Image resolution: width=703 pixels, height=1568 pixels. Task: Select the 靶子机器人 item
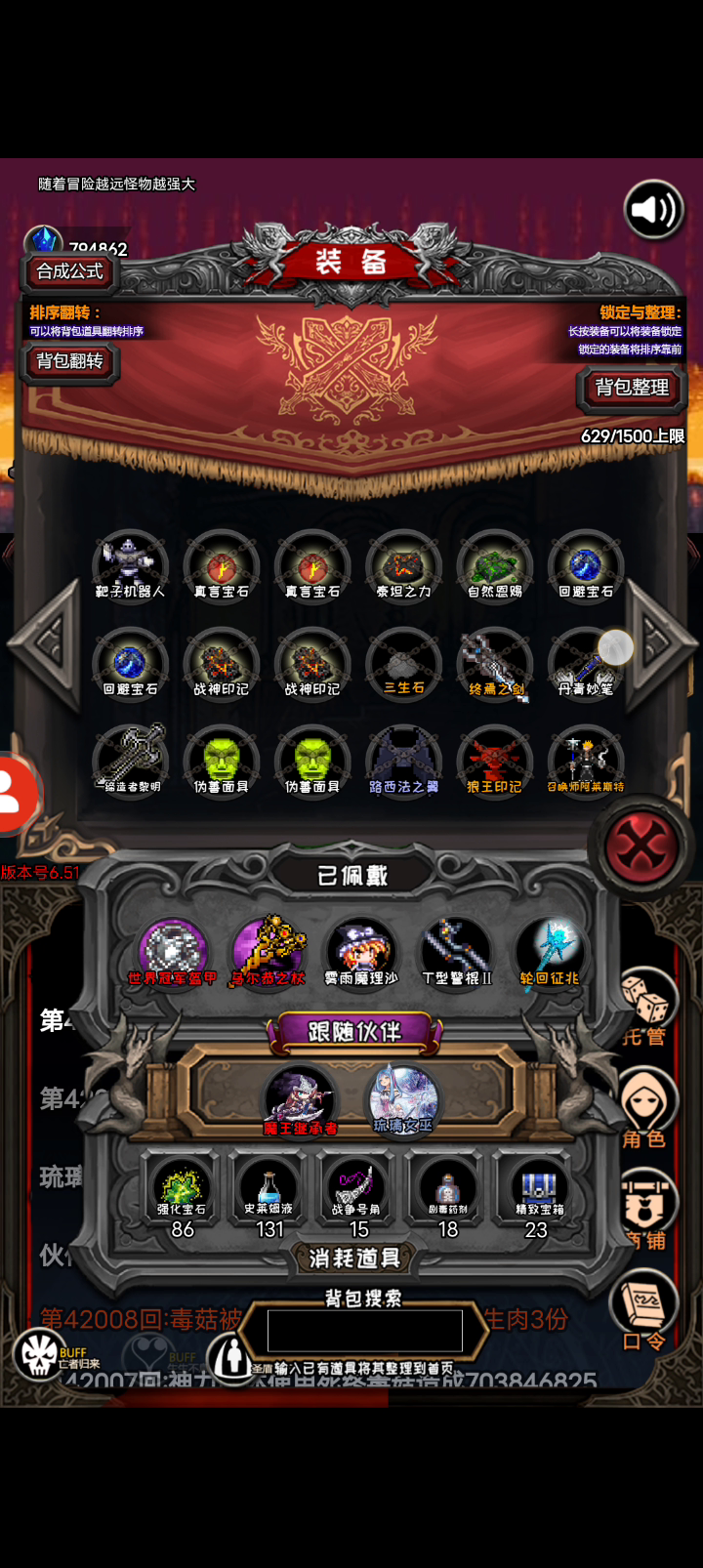pyautogui.click(x=130, y=566)
